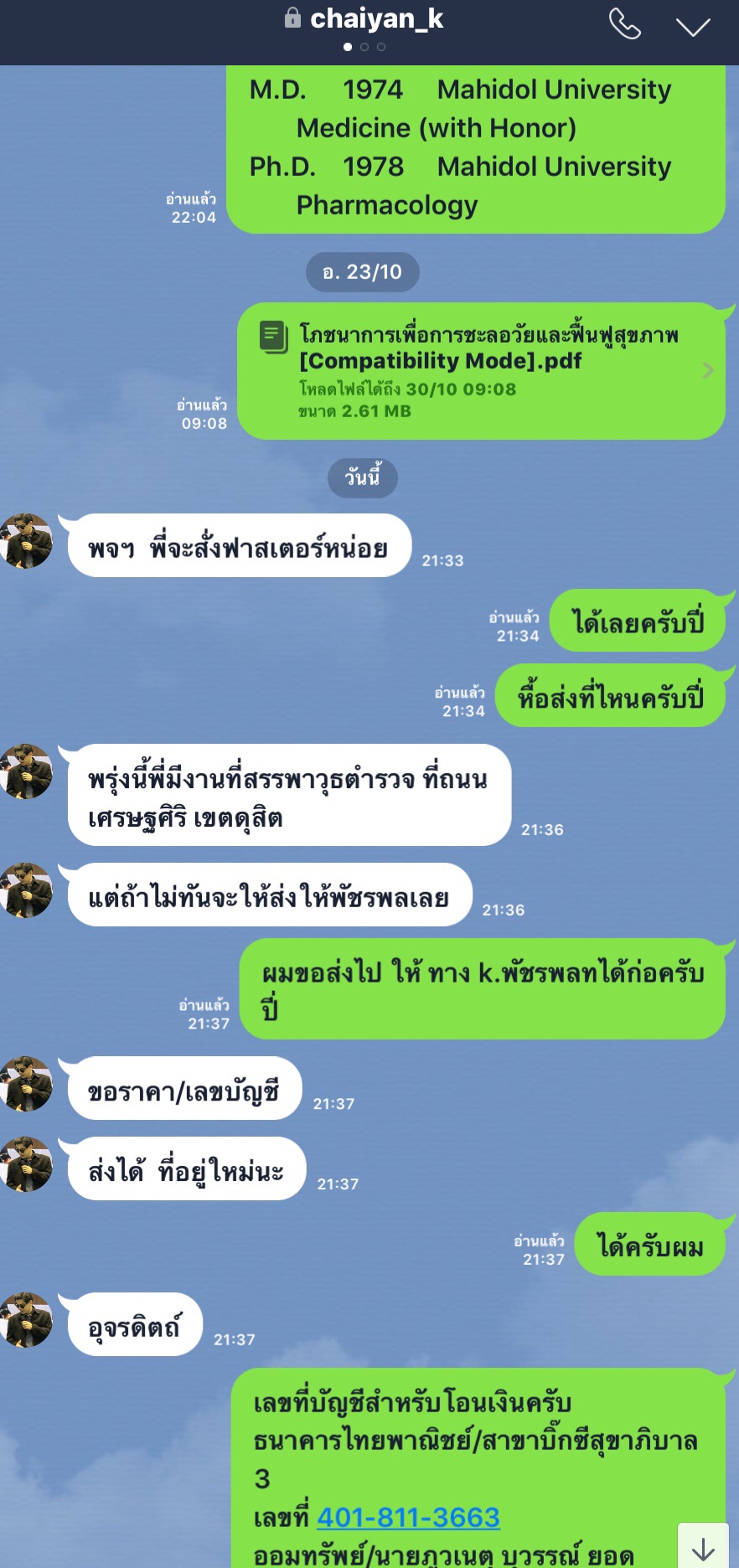Jump to the latest message arrow
This screenshot has width=739, height=1568.
[x=703, y=1546]
